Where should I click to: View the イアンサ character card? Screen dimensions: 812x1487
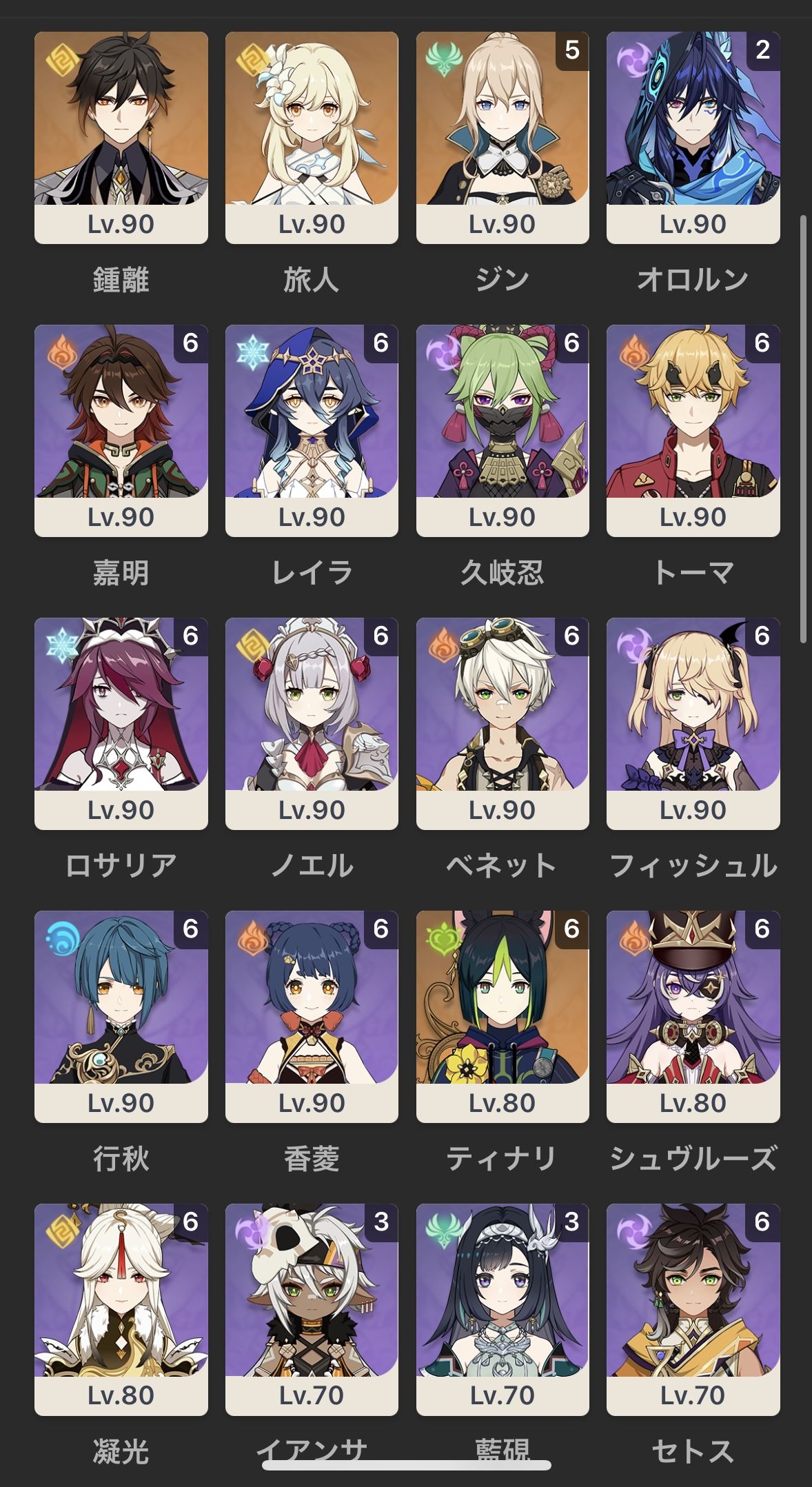(x=312, y=1309)
